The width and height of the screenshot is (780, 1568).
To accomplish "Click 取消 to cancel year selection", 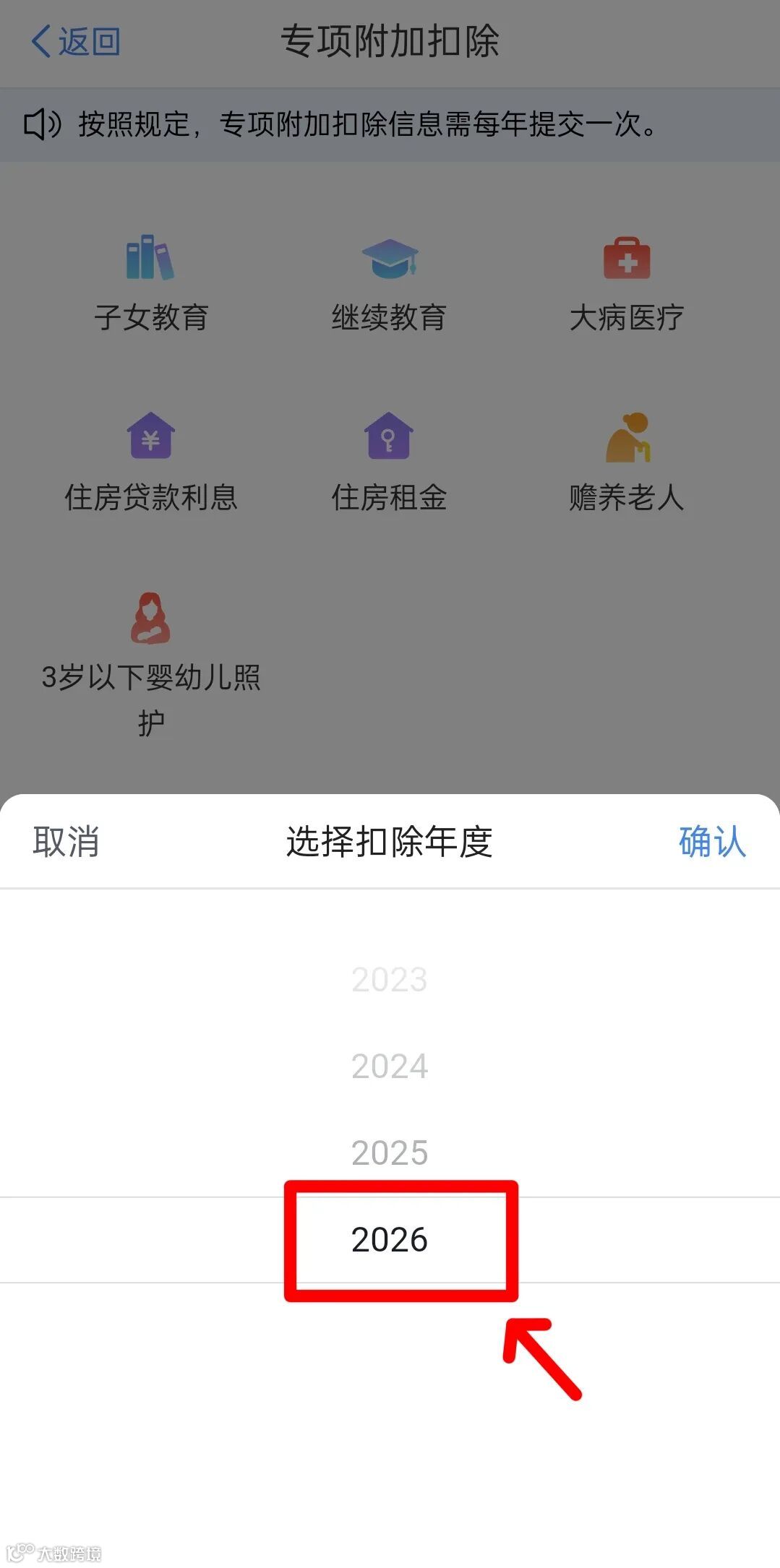I will coord(66,843).
